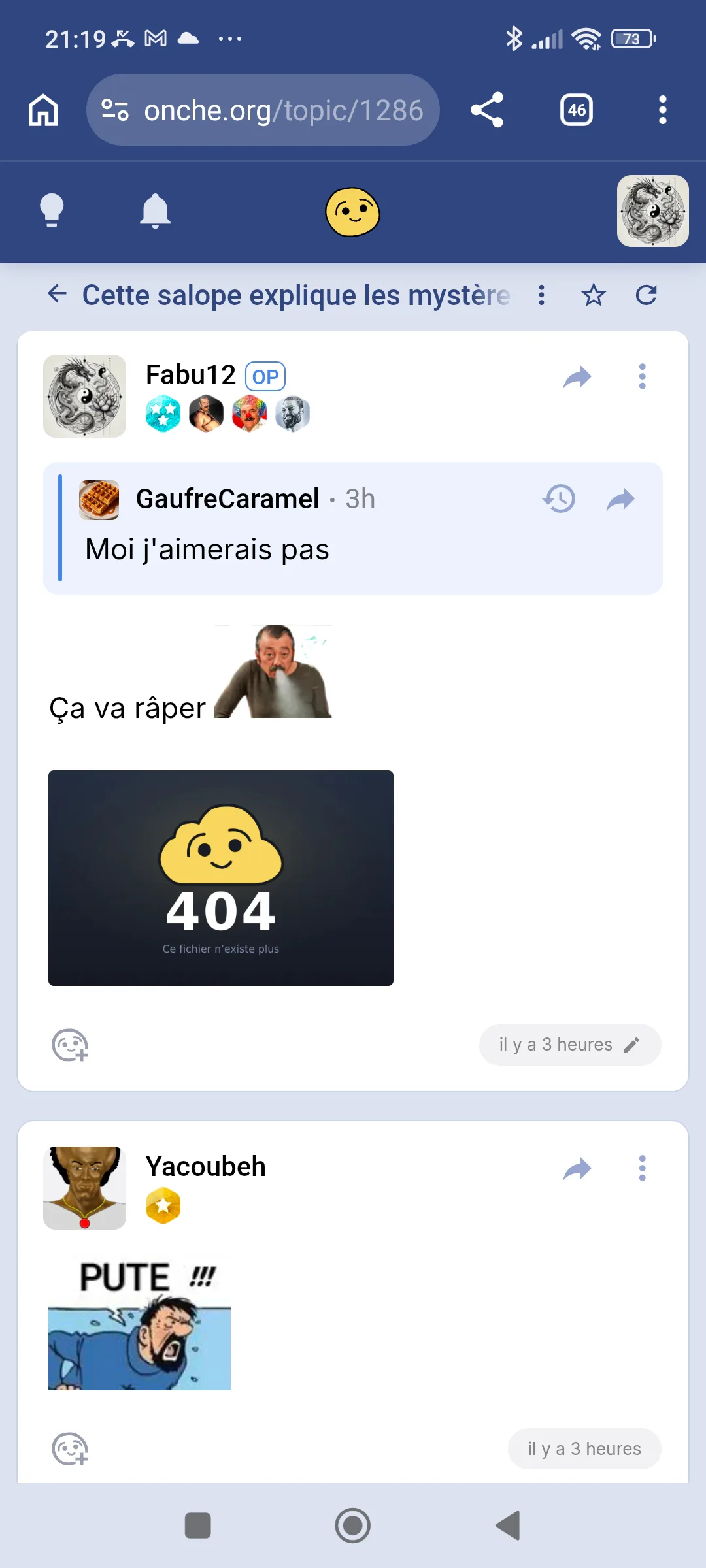Go to the Onche homepage via the yellow logo
This screenshot has width=706, height=1568.
353,212
